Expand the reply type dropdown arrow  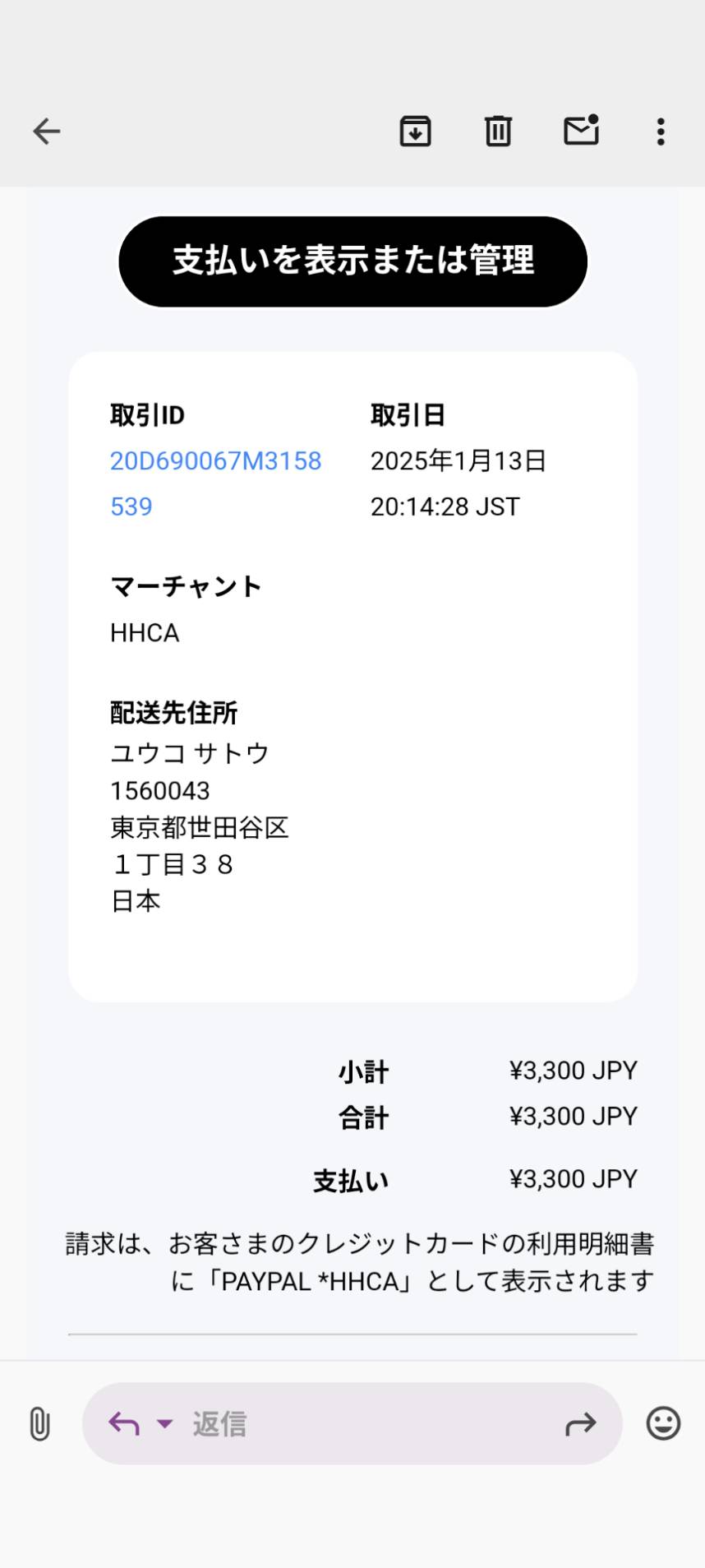tap(164, 1423)
